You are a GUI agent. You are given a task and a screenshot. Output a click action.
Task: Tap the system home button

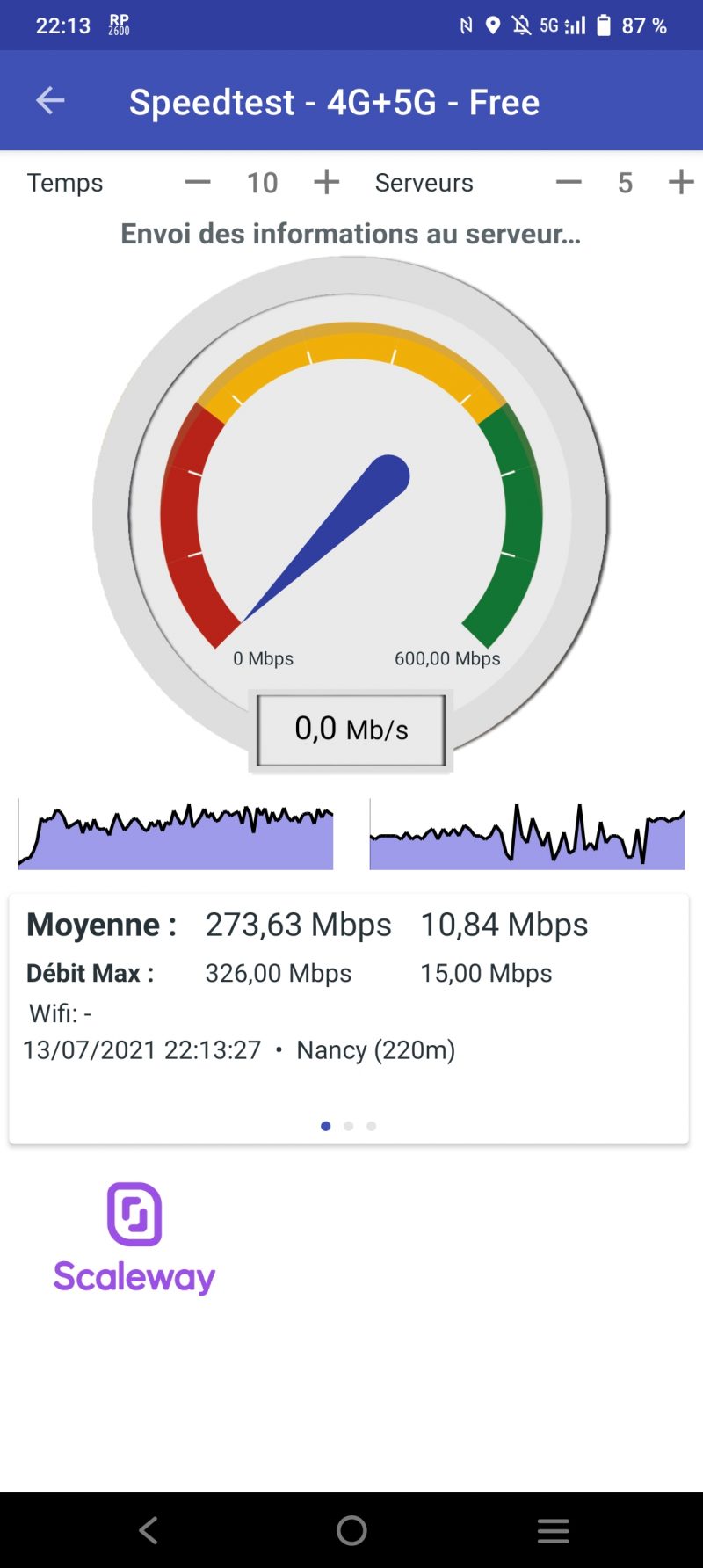tap(351, 1530)
